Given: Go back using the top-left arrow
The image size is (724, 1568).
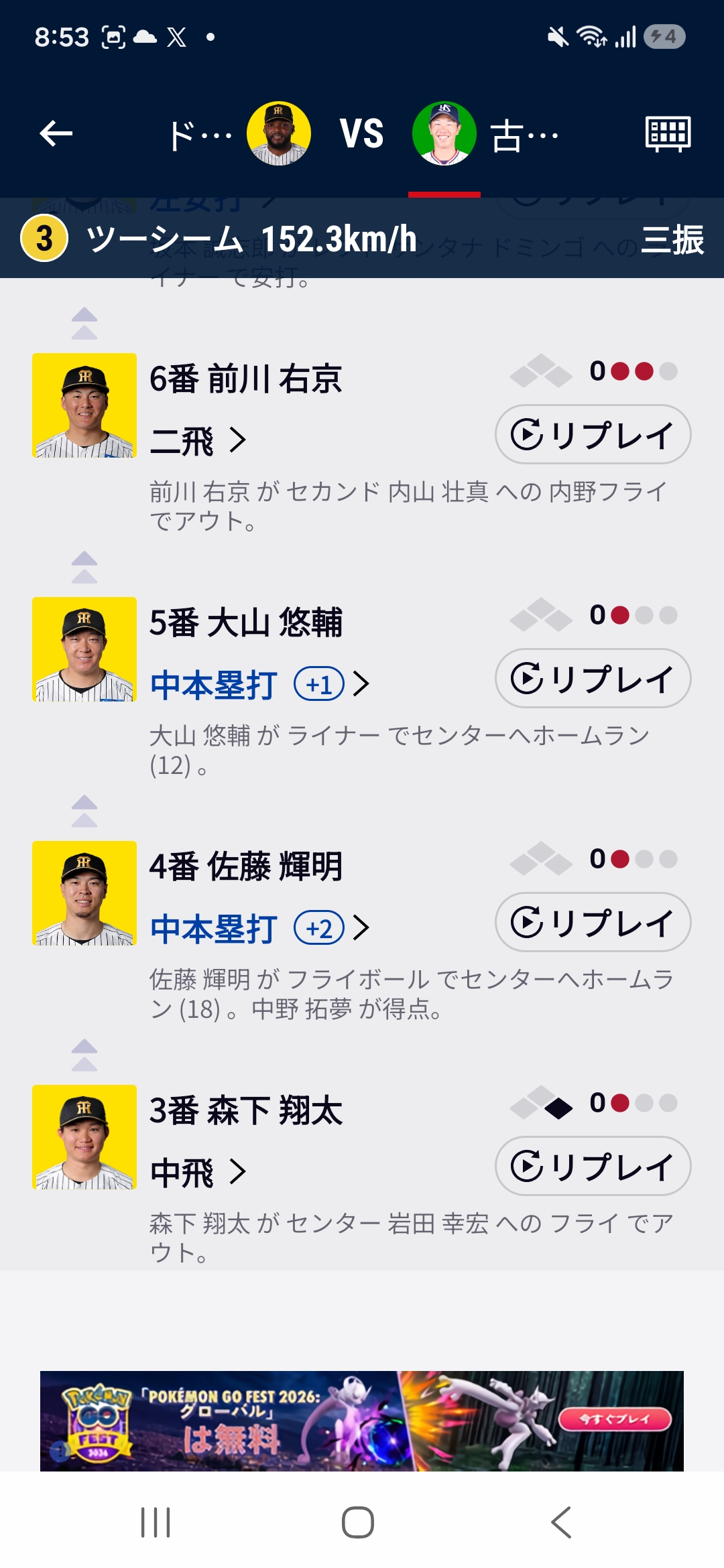Looking at the screenshot, I should tap(56, 133).
